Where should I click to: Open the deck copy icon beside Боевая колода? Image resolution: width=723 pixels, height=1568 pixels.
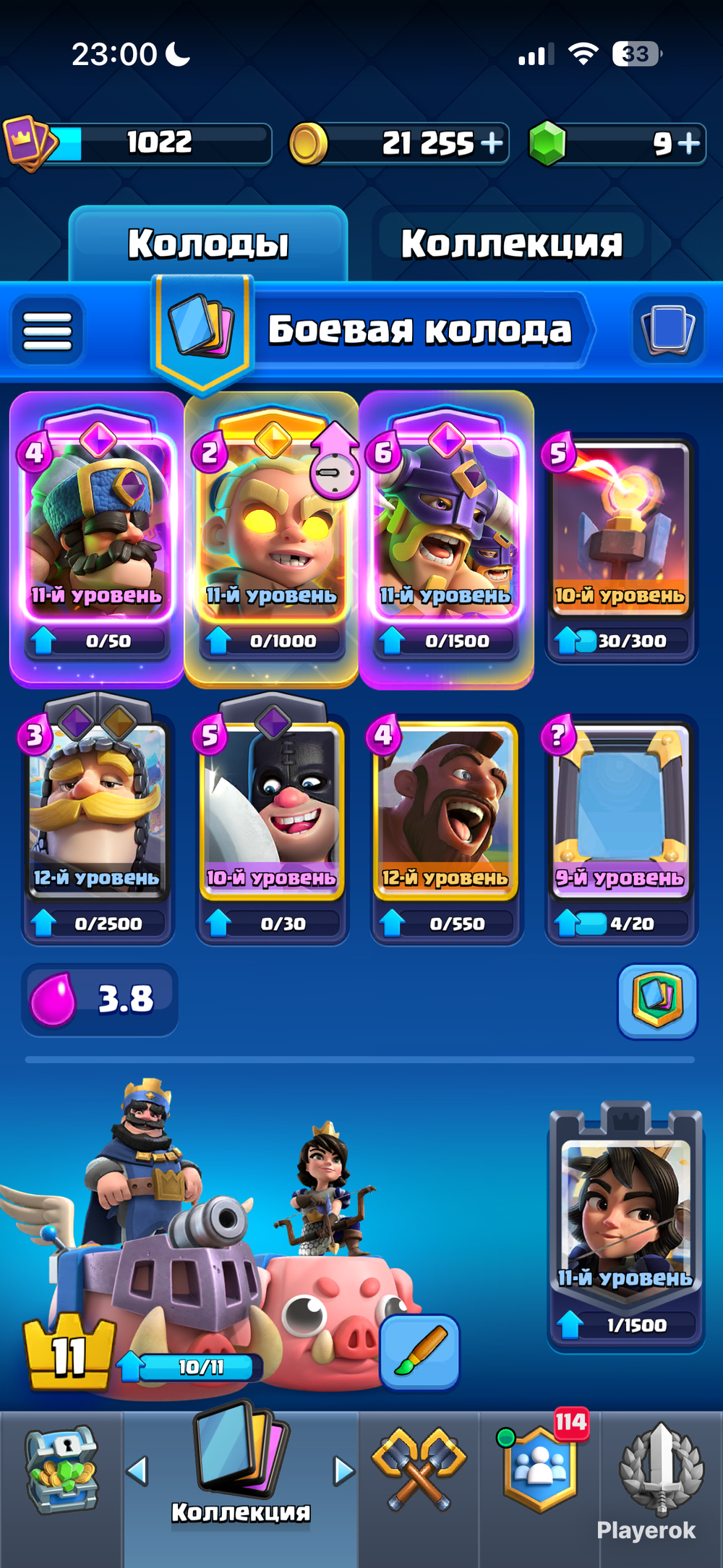(667, 329)
